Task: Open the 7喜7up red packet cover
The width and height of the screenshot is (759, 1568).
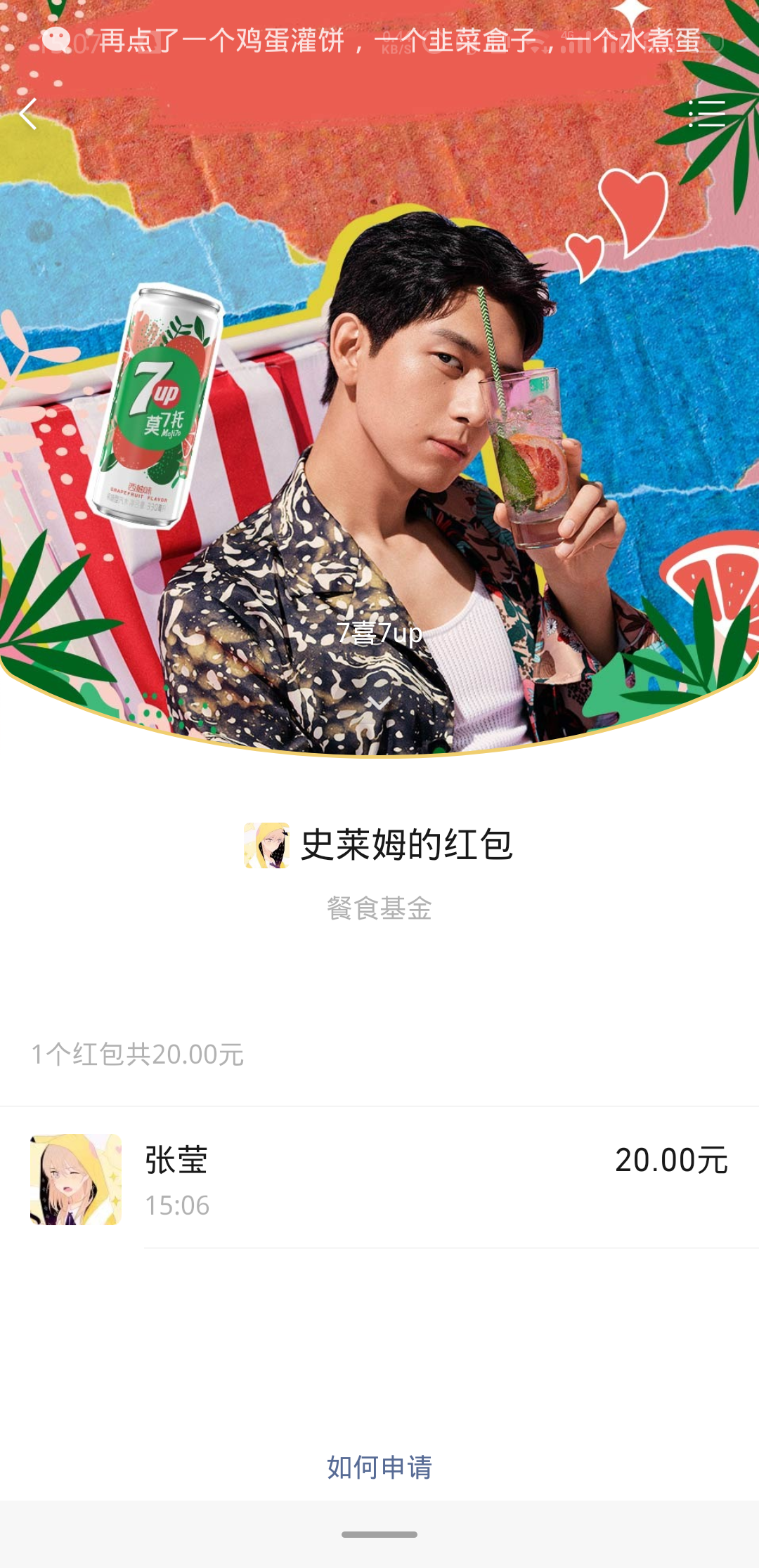Action: (379, 634)
